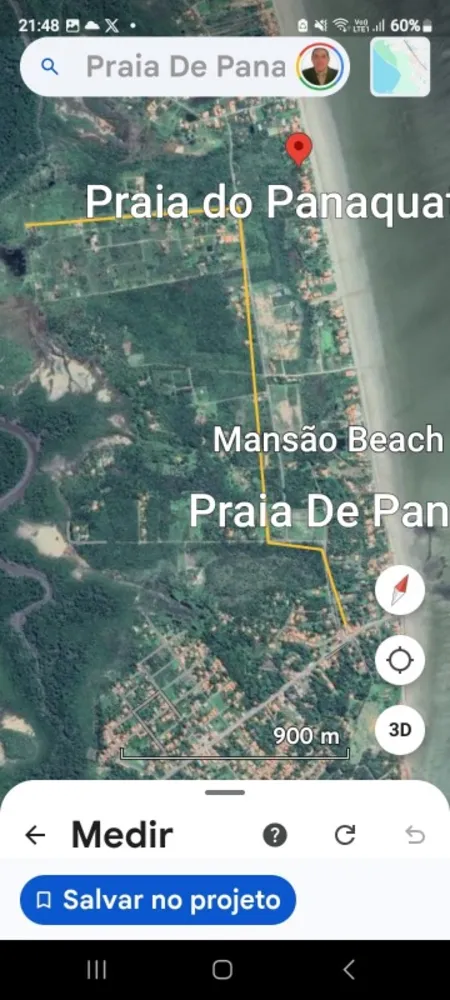The height and width of the screenshot is (1000, 450).
Task: Reset orientation with the compass button
Action: [400, 590]
